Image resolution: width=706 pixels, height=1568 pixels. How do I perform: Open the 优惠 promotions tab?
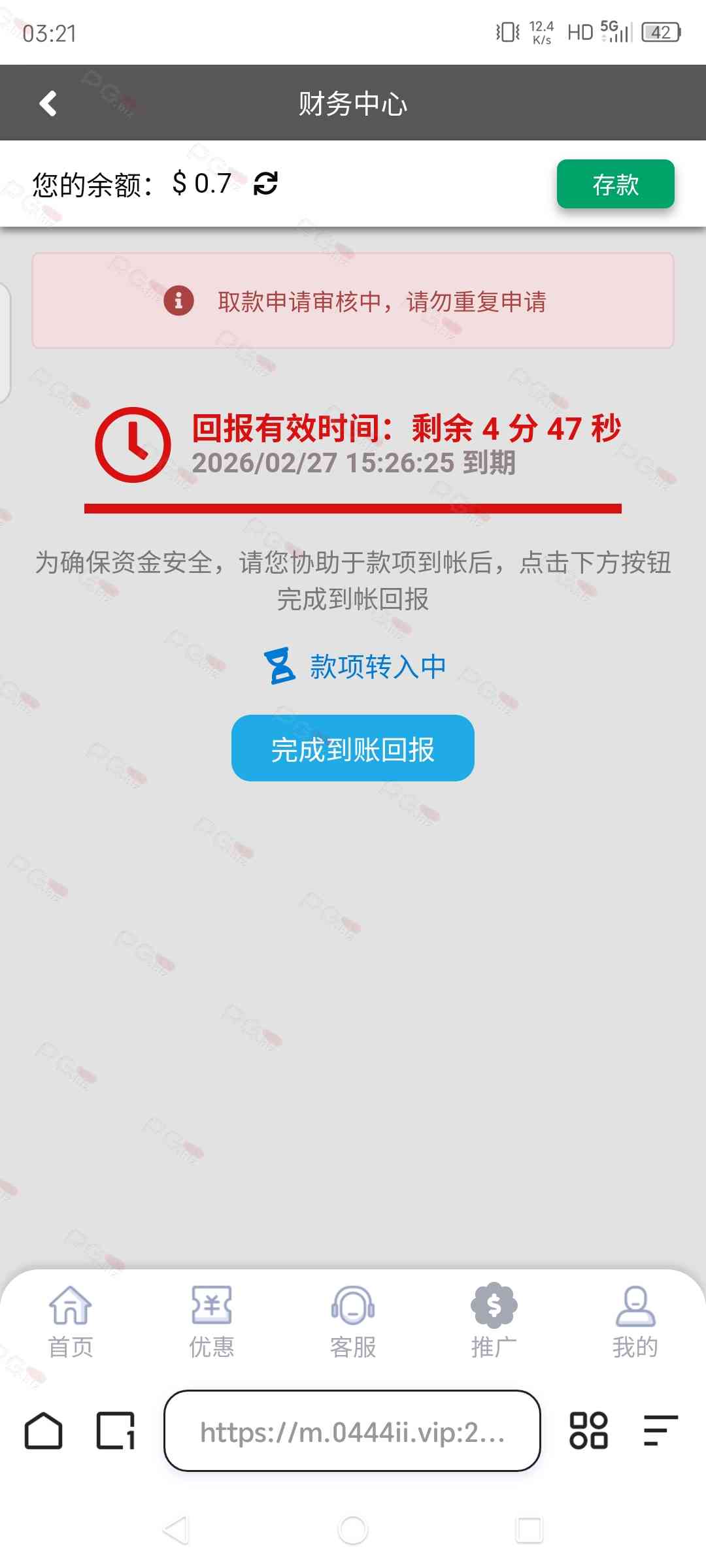coord(211,1321)
